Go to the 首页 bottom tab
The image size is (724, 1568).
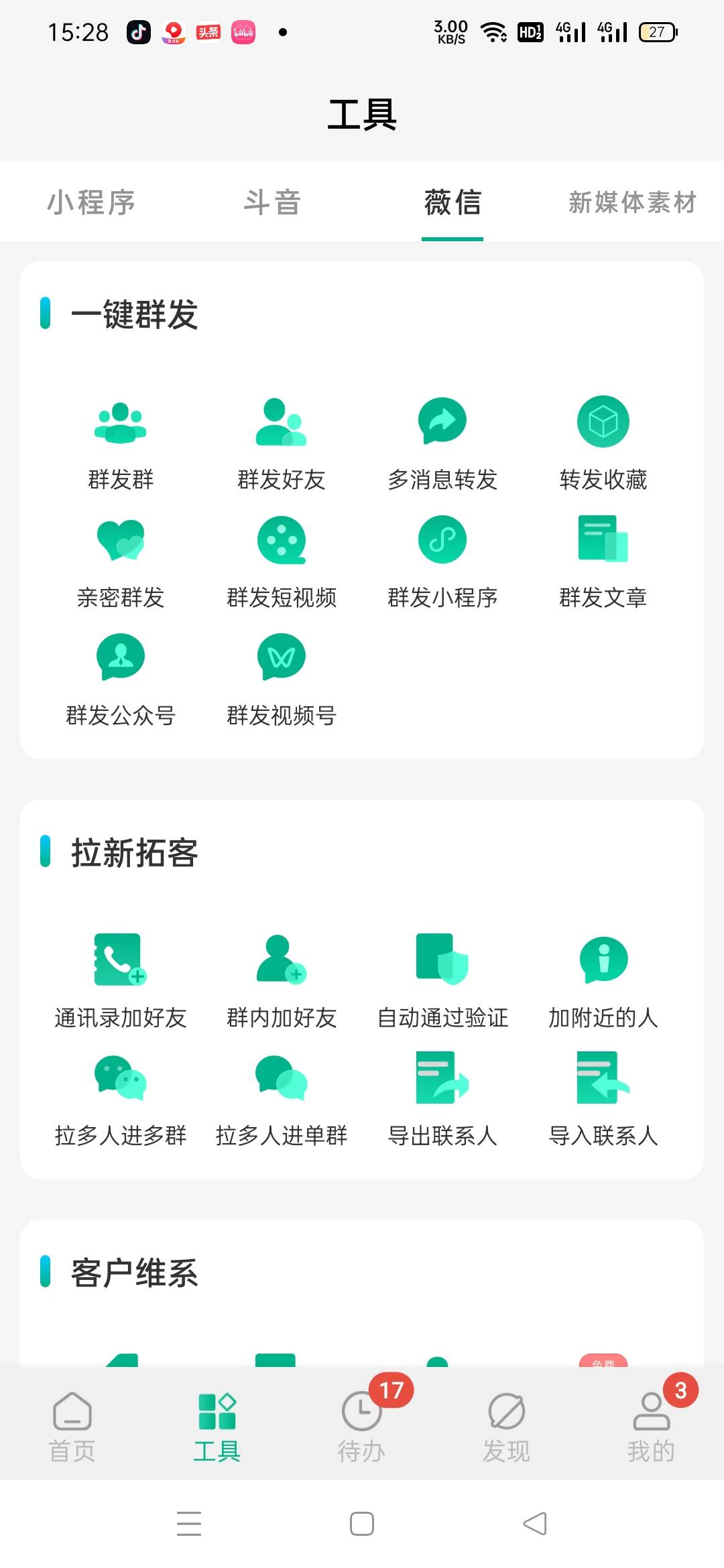[x=72, y=1427]
